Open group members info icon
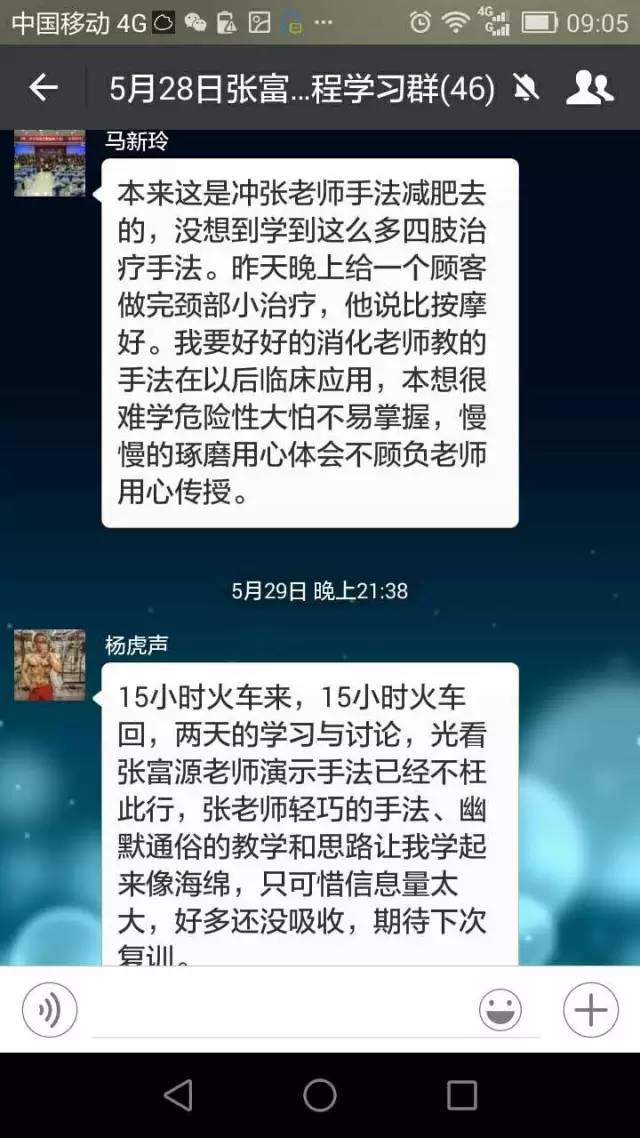The width and height of the screenshot is (640, 1138). tap(589, 88)
